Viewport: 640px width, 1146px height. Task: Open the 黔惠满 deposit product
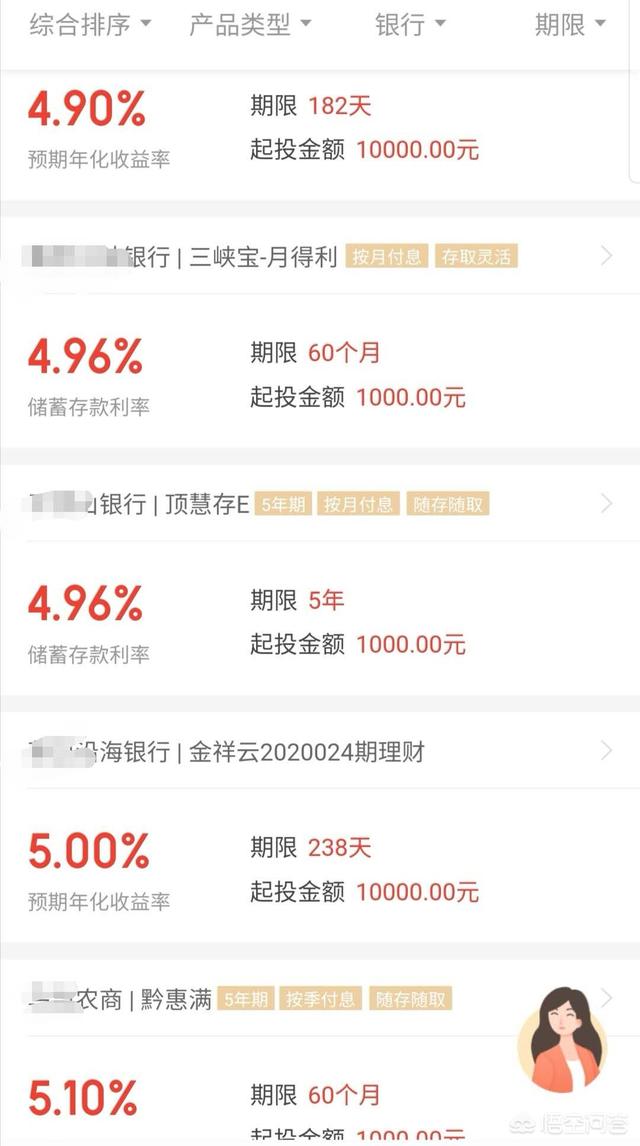coord(320,1052)
